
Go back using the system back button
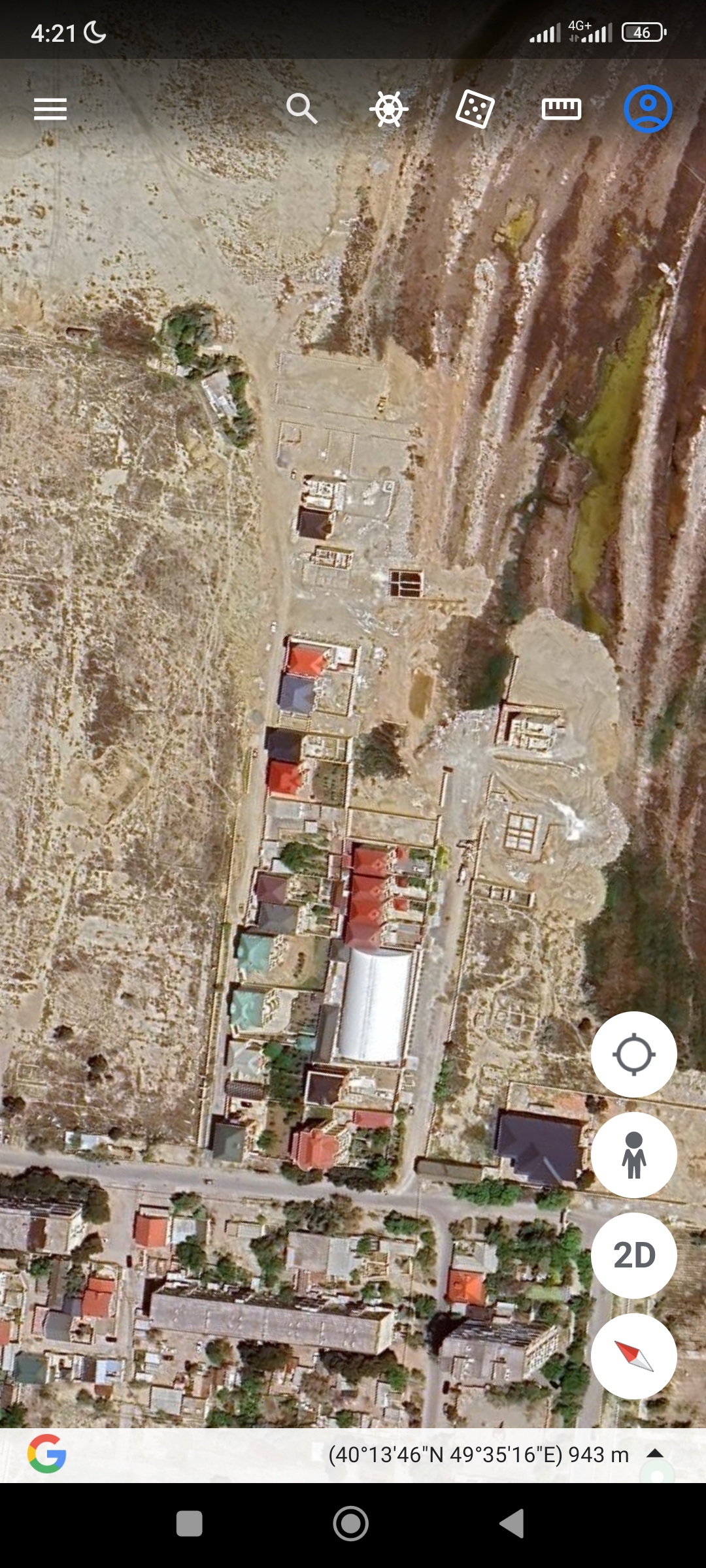point(512,1524)
